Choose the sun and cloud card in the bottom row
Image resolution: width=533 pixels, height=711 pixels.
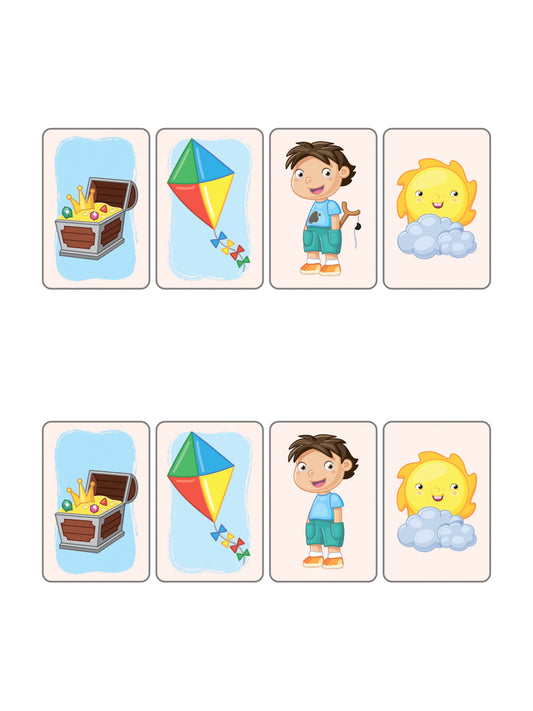[x=437, y=502]
